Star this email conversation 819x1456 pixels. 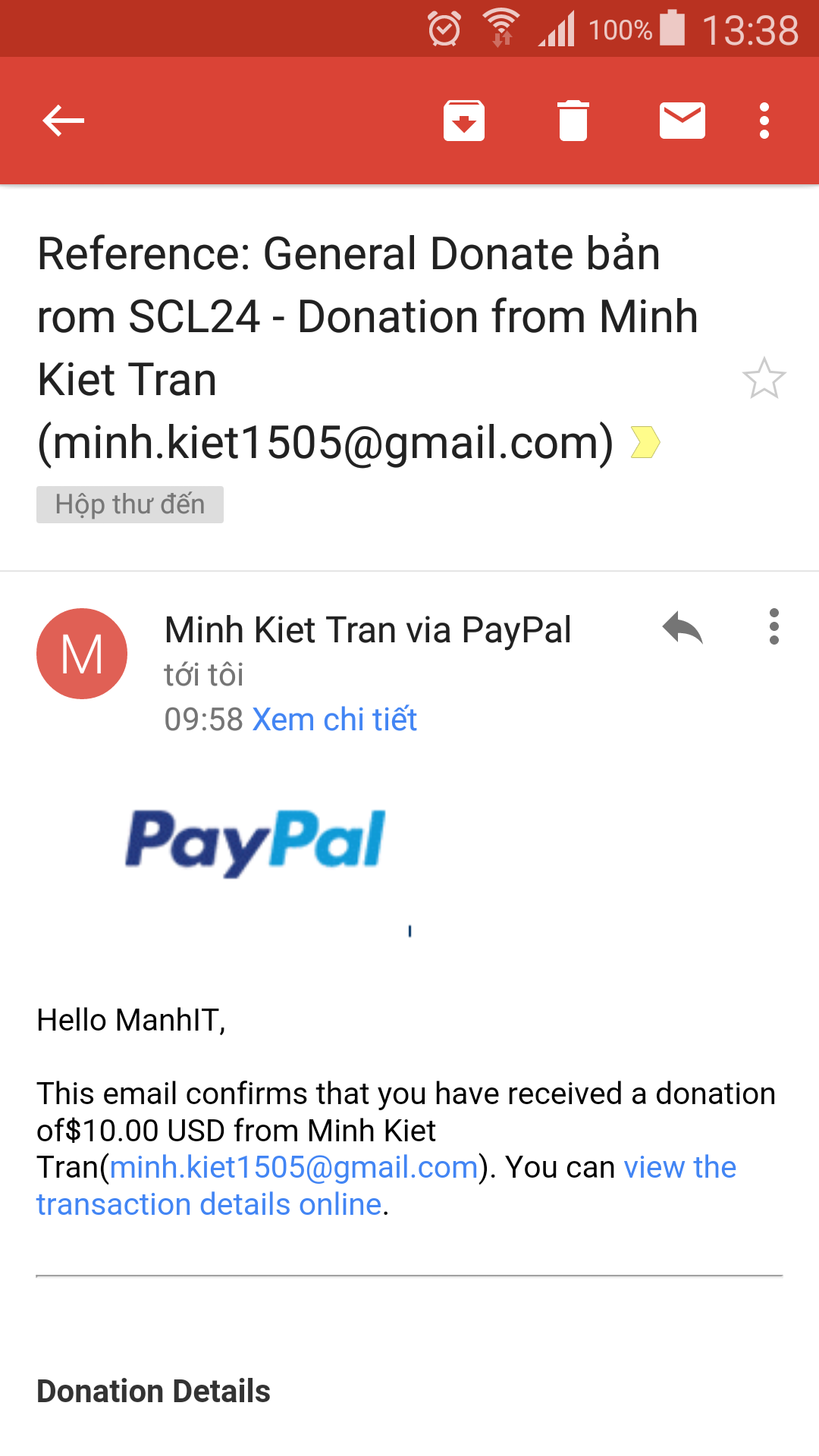764,378
